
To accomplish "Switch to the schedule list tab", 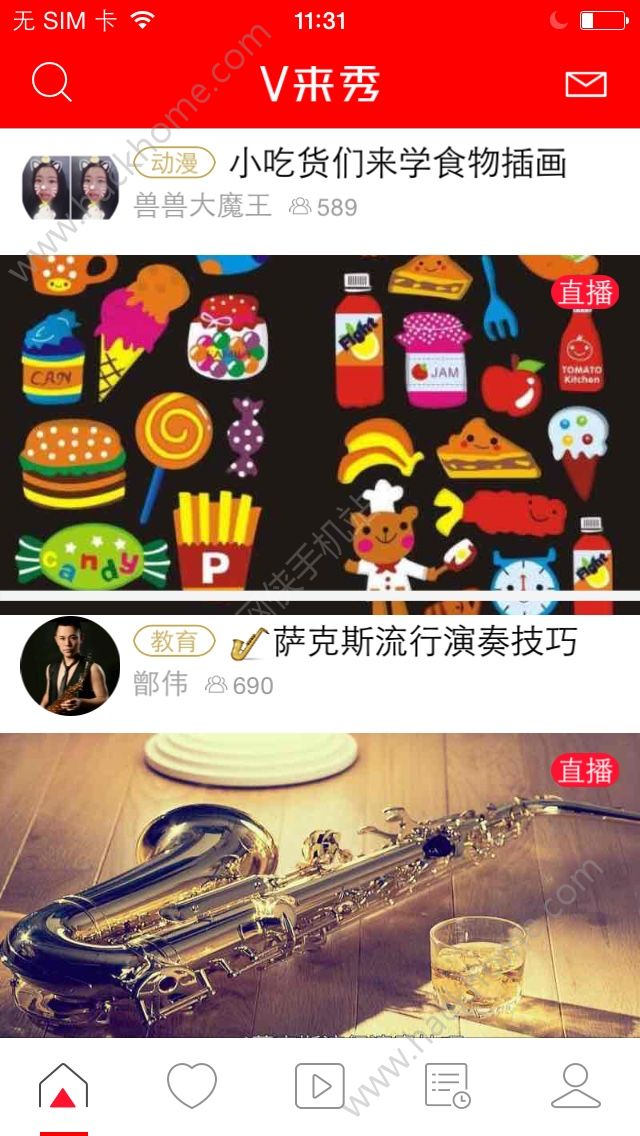I will [x=447, y=1086].
